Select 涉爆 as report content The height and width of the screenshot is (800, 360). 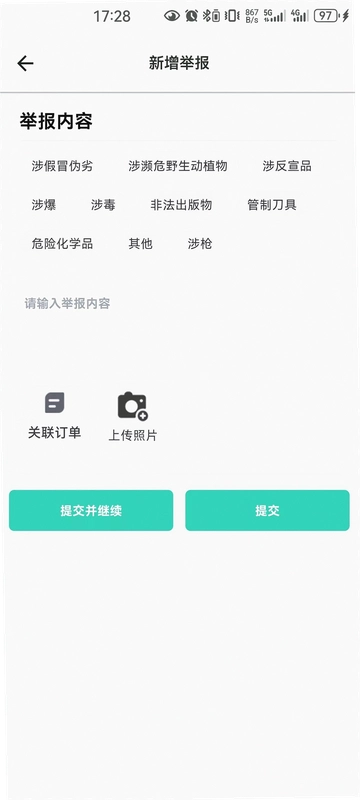click(x=44, y=205)
